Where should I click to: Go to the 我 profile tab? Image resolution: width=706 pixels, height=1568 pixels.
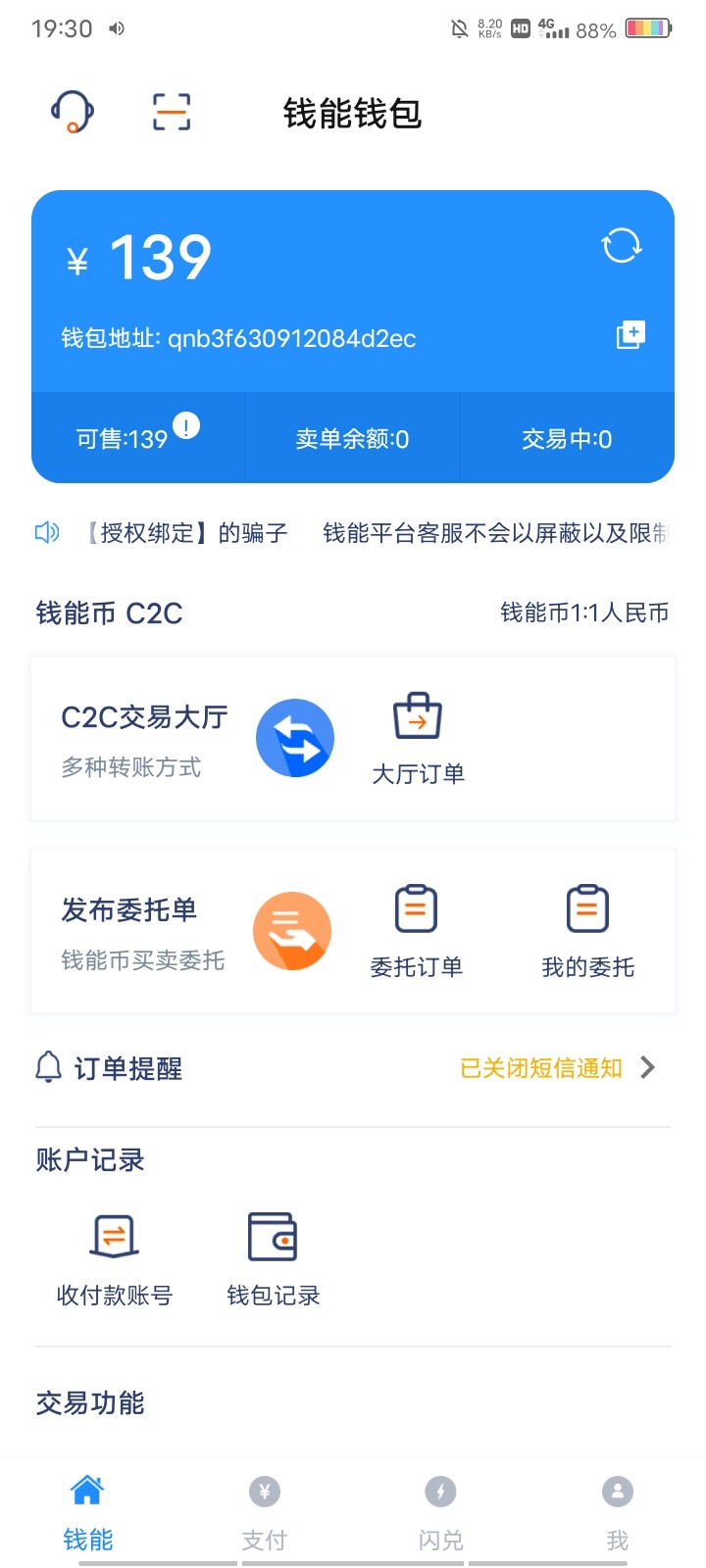tap(617, 1513)
